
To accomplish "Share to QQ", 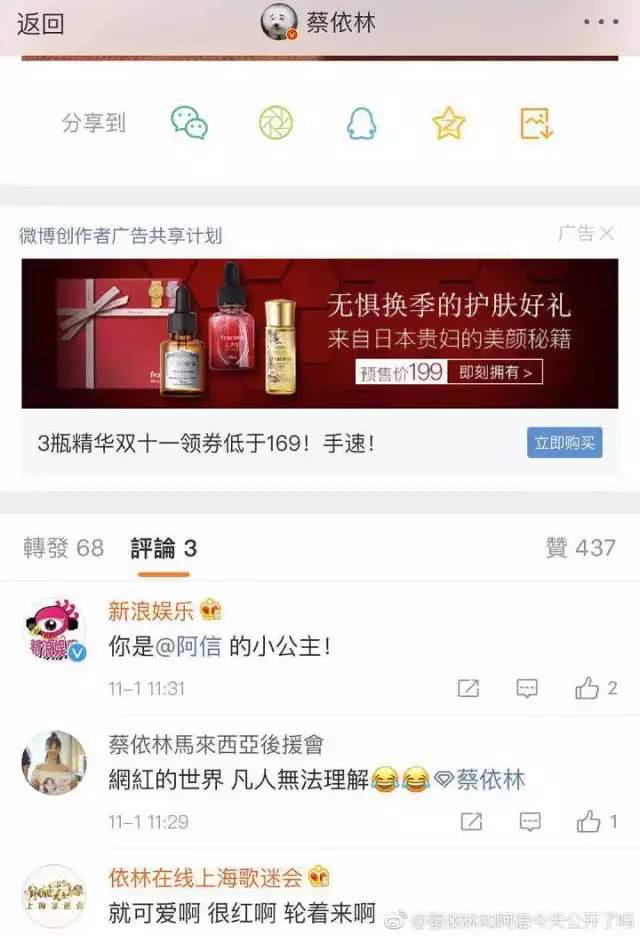I will coord(361,123).
